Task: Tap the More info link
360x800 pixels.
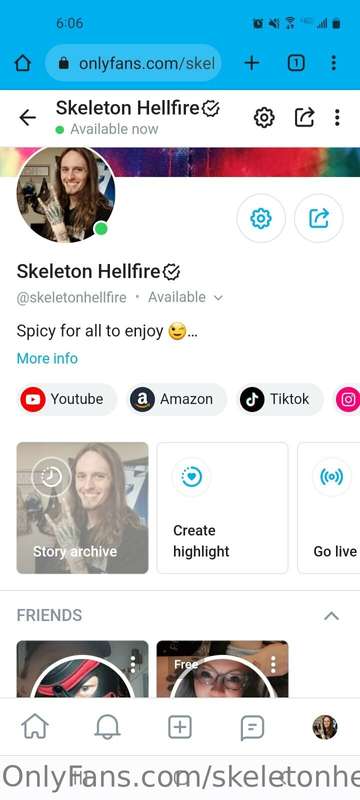Action: [47, 358]
